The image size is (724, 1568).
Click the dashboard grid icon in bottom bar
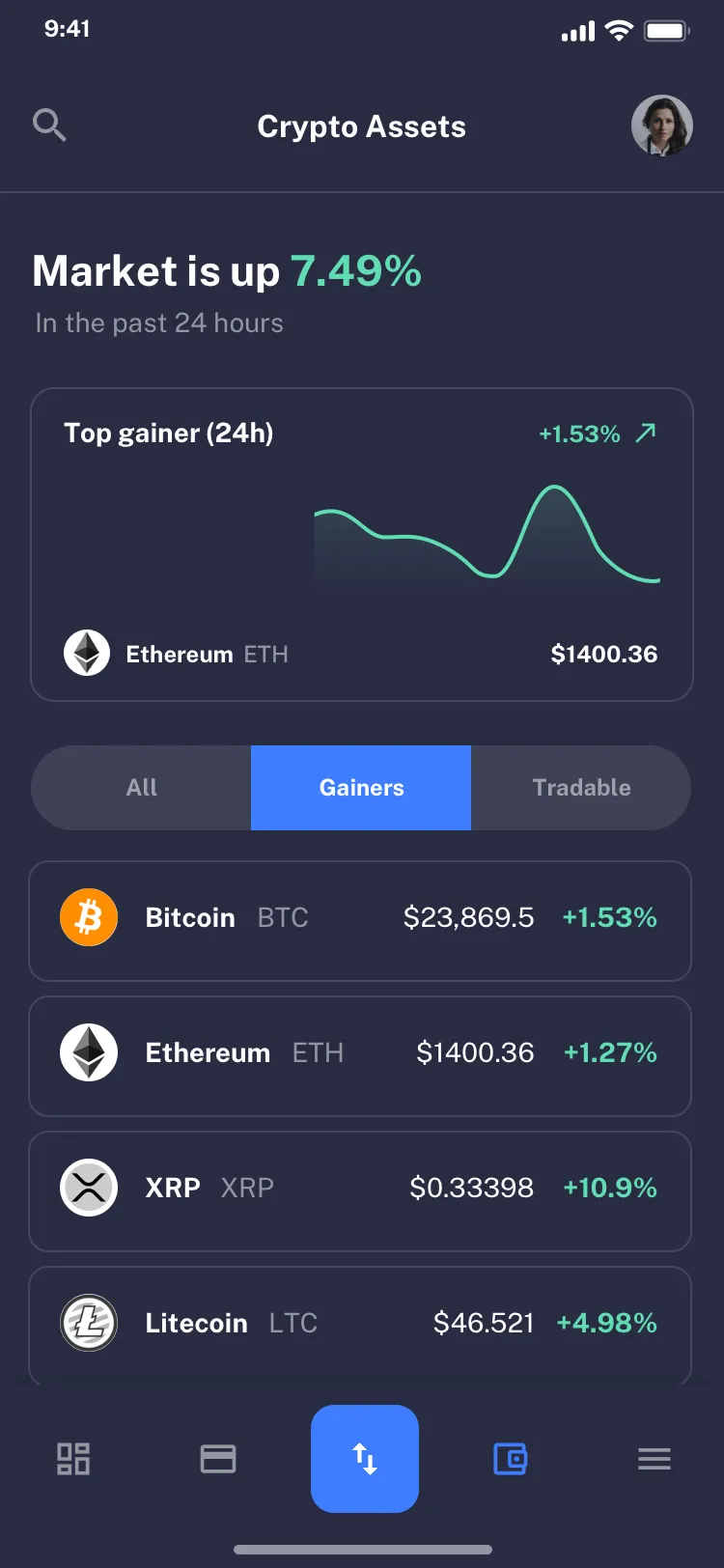[72, 1459]
